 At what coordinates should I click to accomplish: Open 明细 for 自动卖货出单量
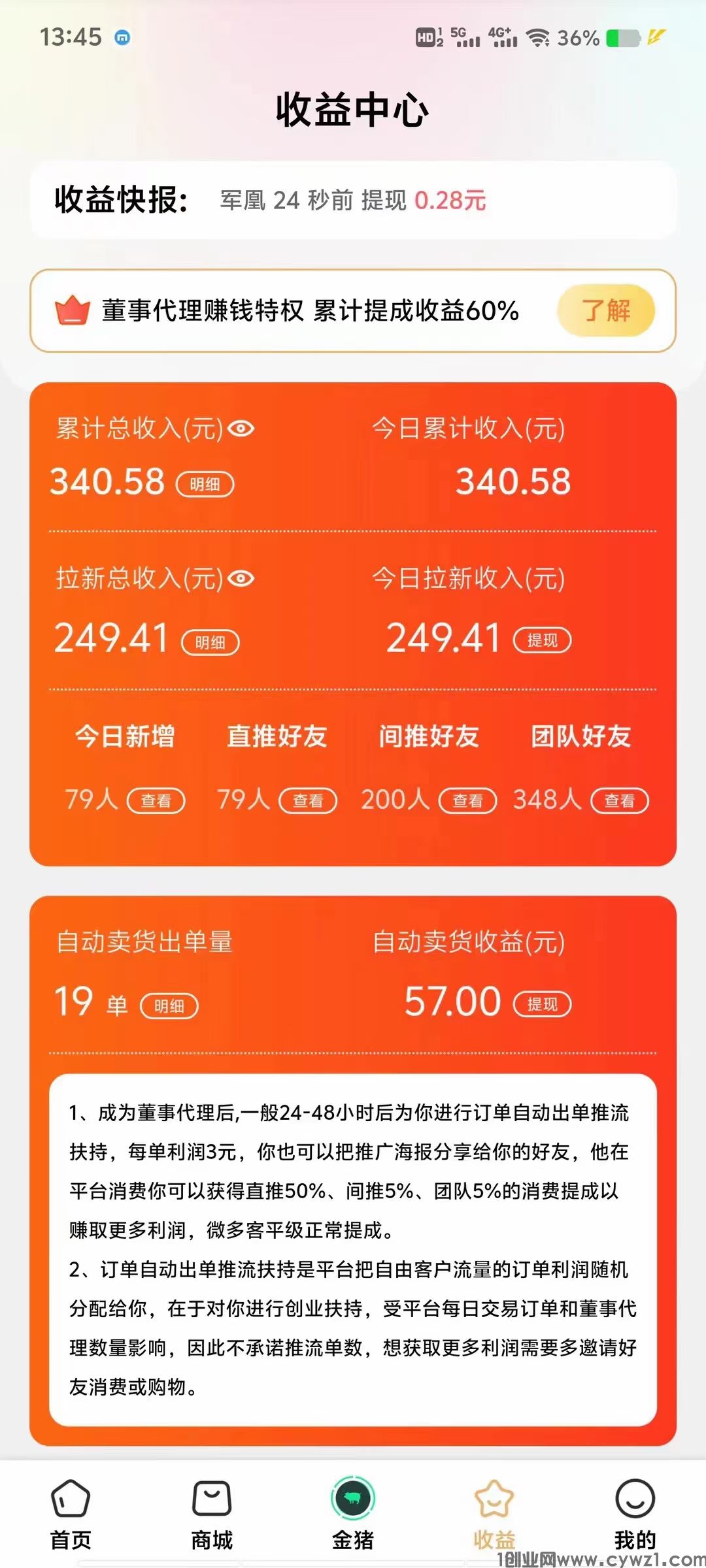pyautogui.click(x=169, y=1006)
